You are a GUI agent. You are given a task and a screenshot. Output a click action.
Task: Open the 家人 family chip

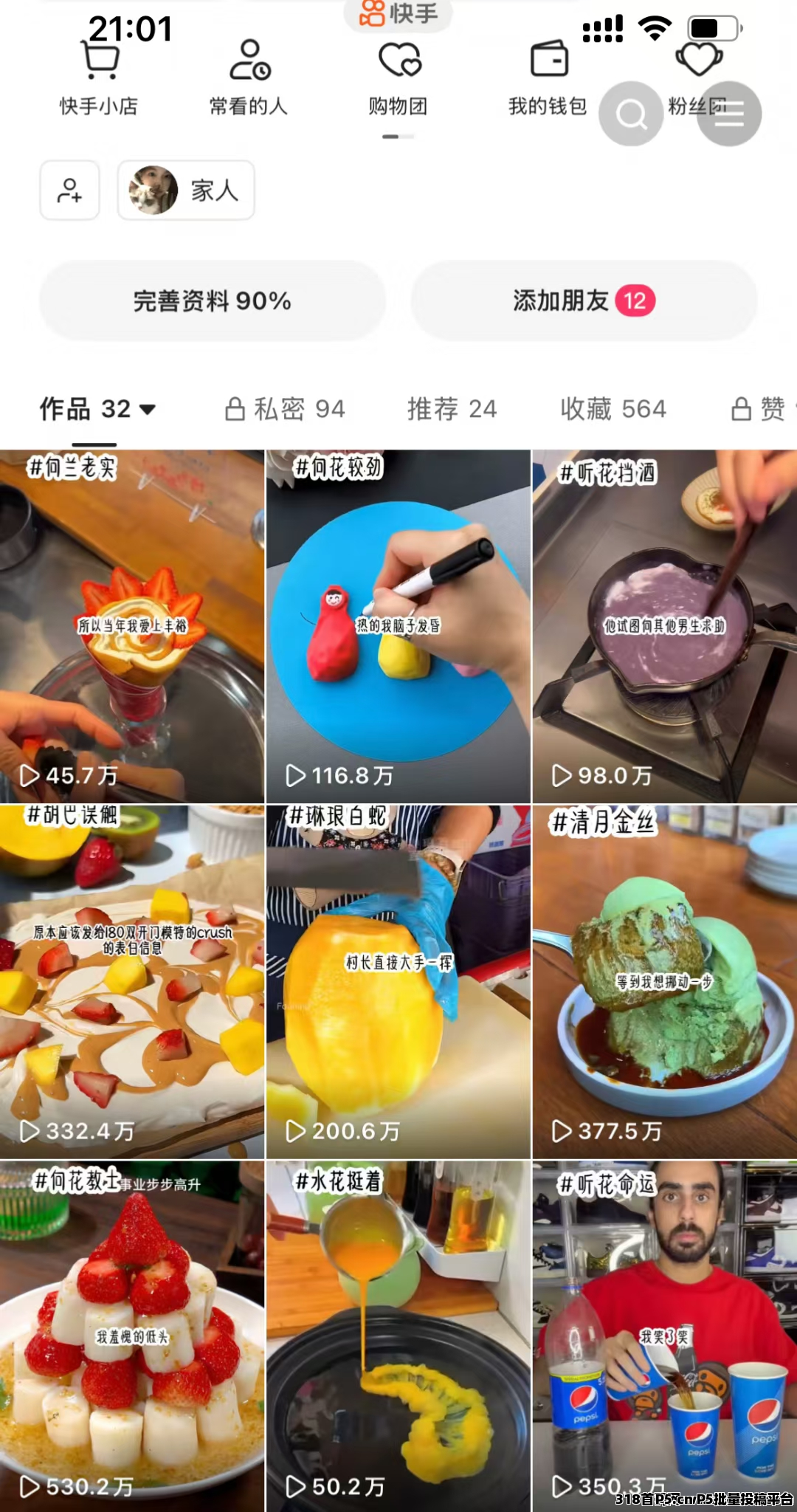[x=186, y=190]
